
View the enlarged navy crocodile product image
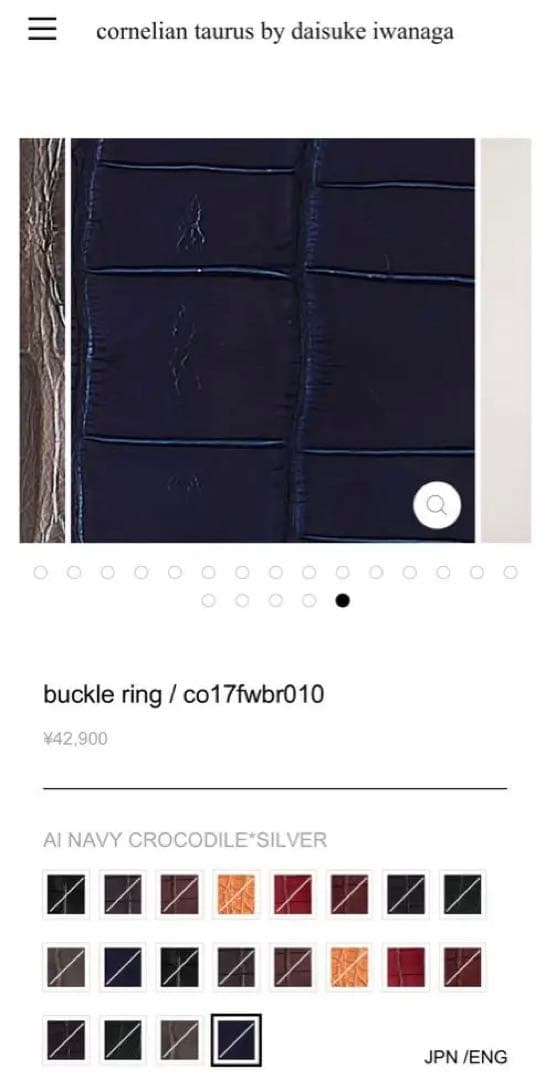pyautogui.click(x=273, y=340)
